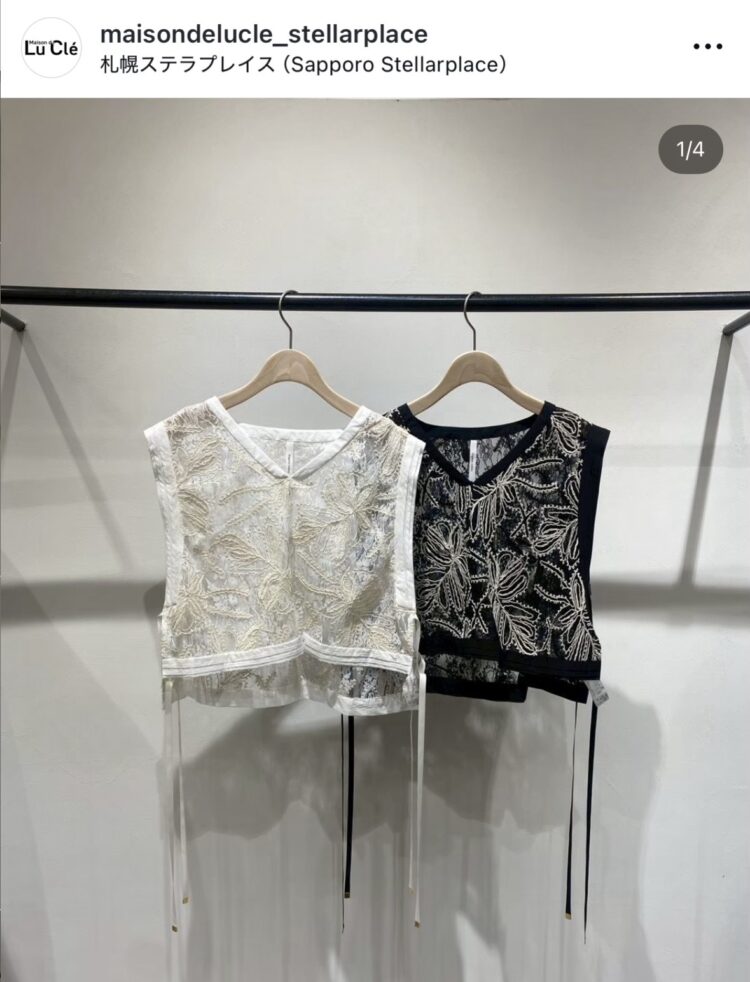
Task: Open the maisondelucle_stellarplace profile
Action: pyautogui.click(x=264, y=34)
